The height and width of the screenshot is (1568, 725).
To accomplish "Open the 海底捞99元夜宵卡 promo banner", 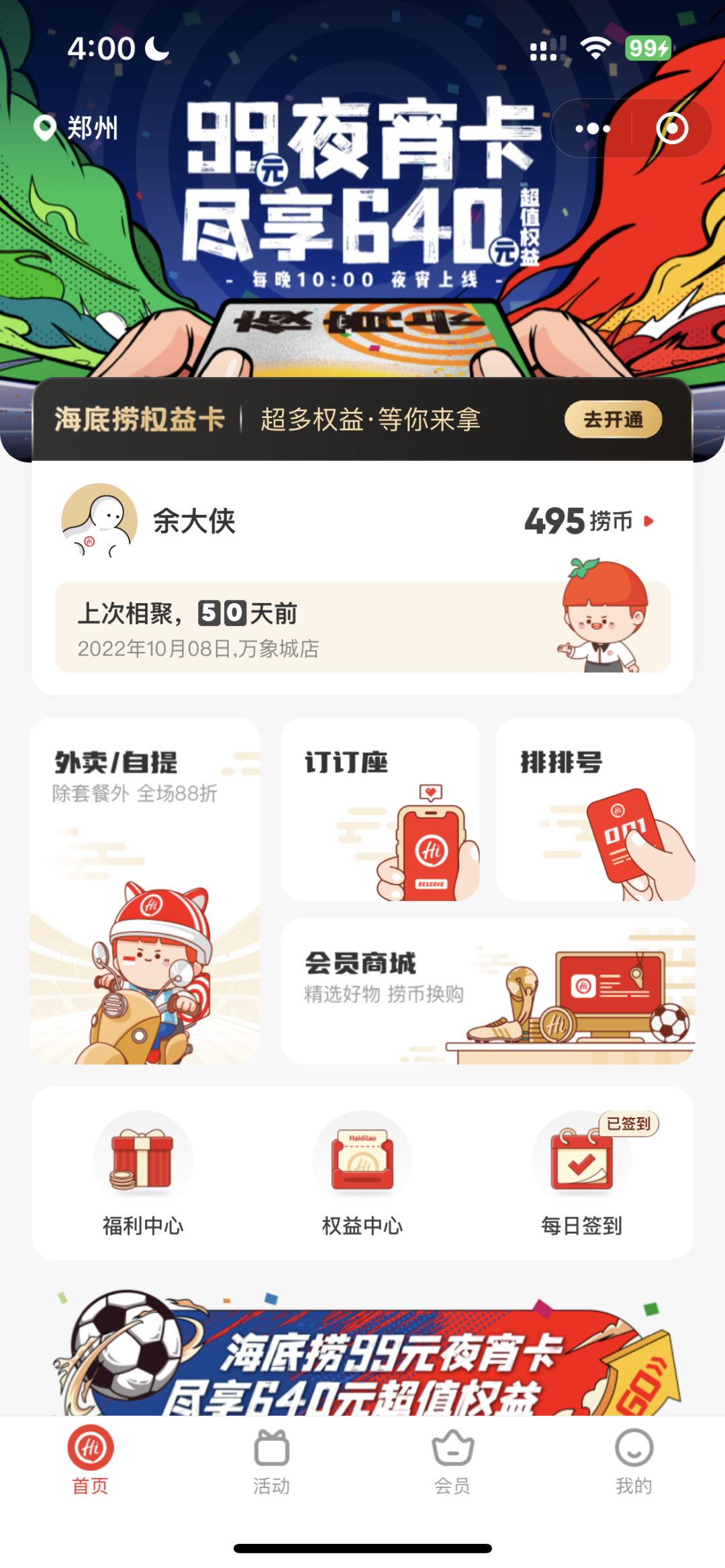I will point(362,1355).
